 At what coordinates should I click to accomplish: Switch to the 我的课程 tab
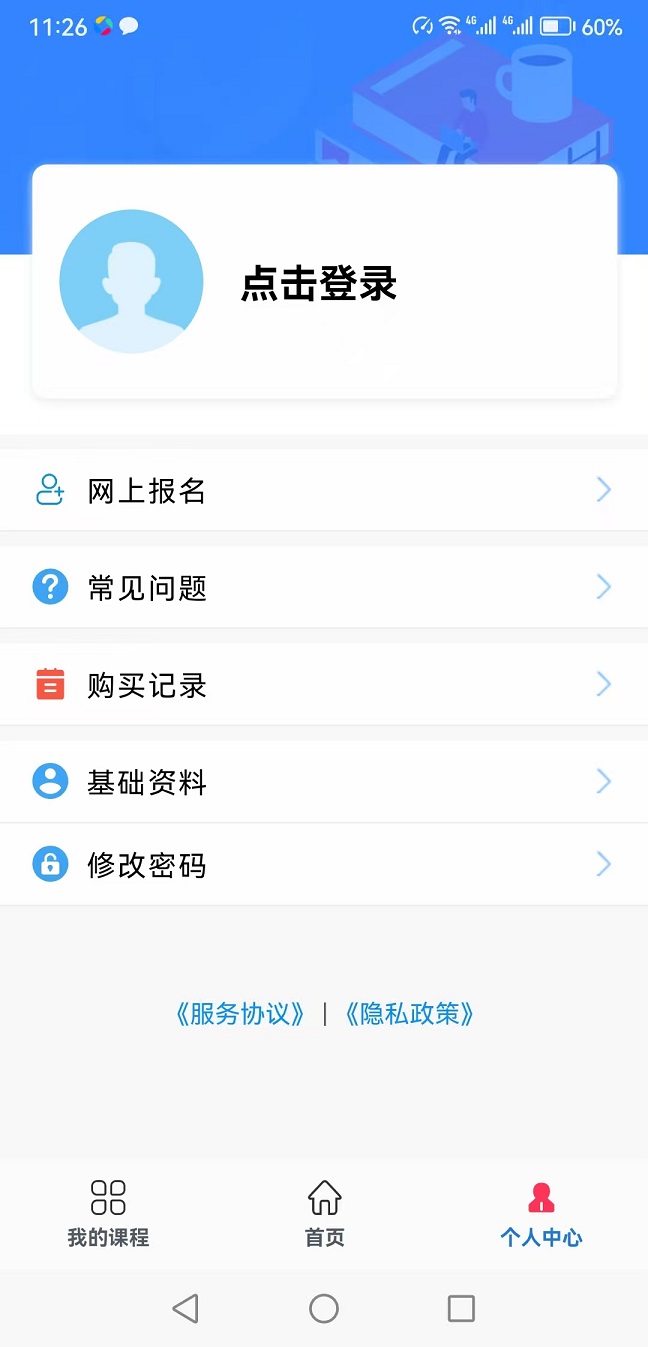(108, 1213)
